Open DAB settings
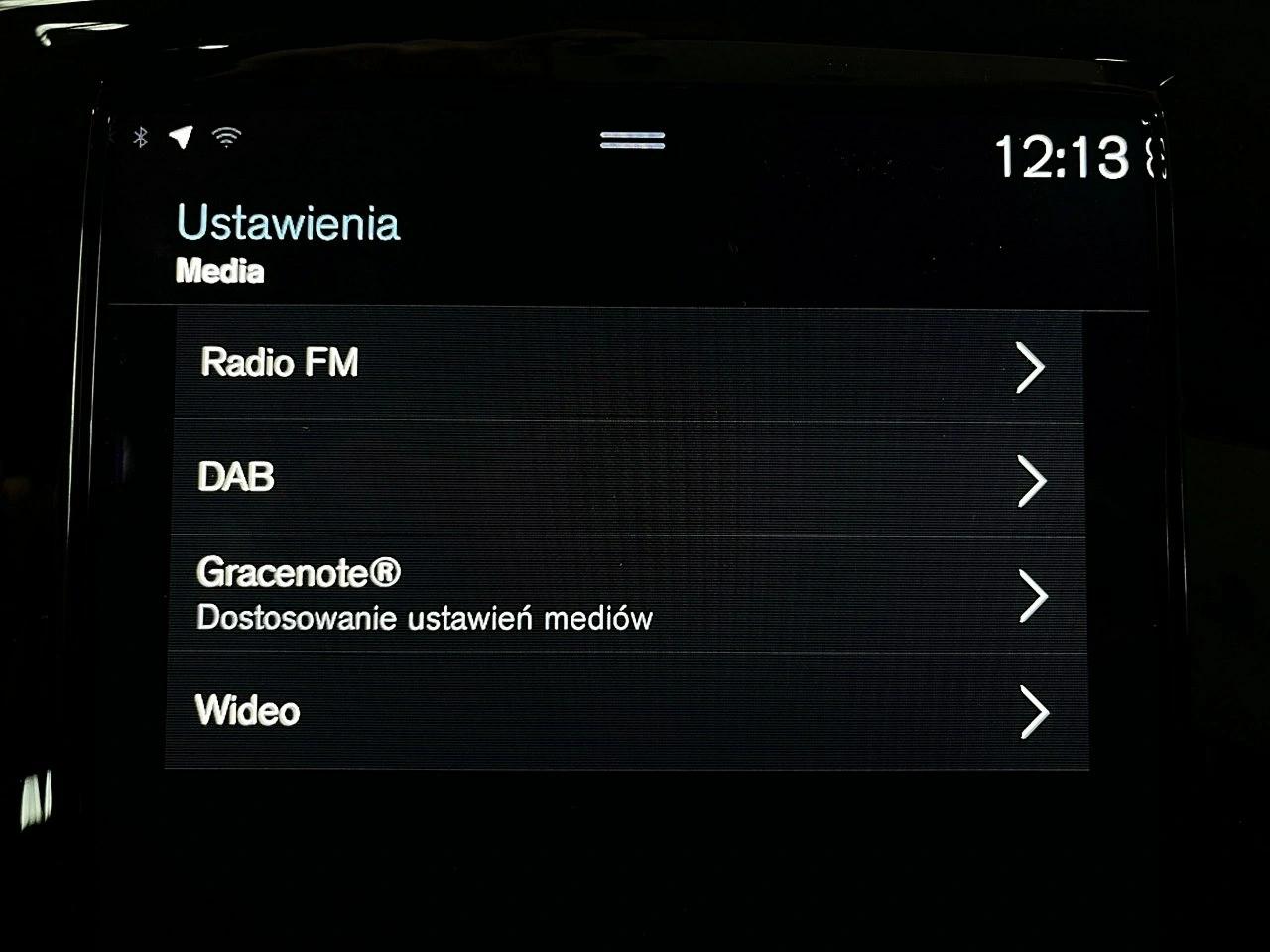 click(x=625, y=480)
